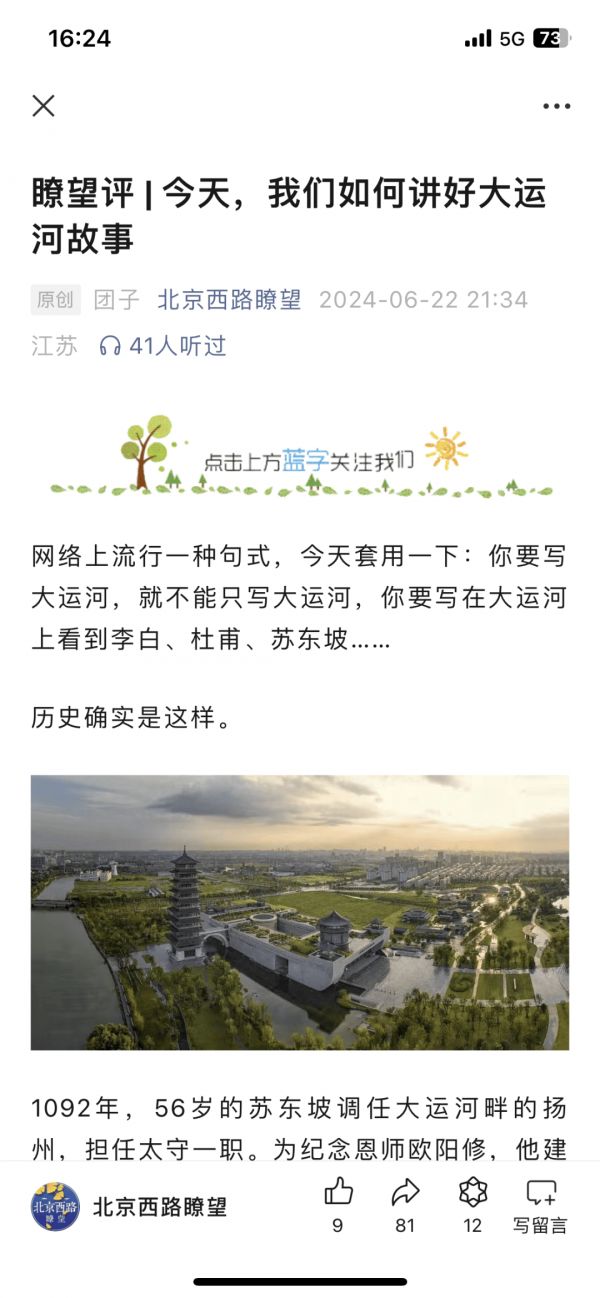Screen dimensions: 600x1298
Task: Write a comment via 写留言
Action: coord(540,1203)
